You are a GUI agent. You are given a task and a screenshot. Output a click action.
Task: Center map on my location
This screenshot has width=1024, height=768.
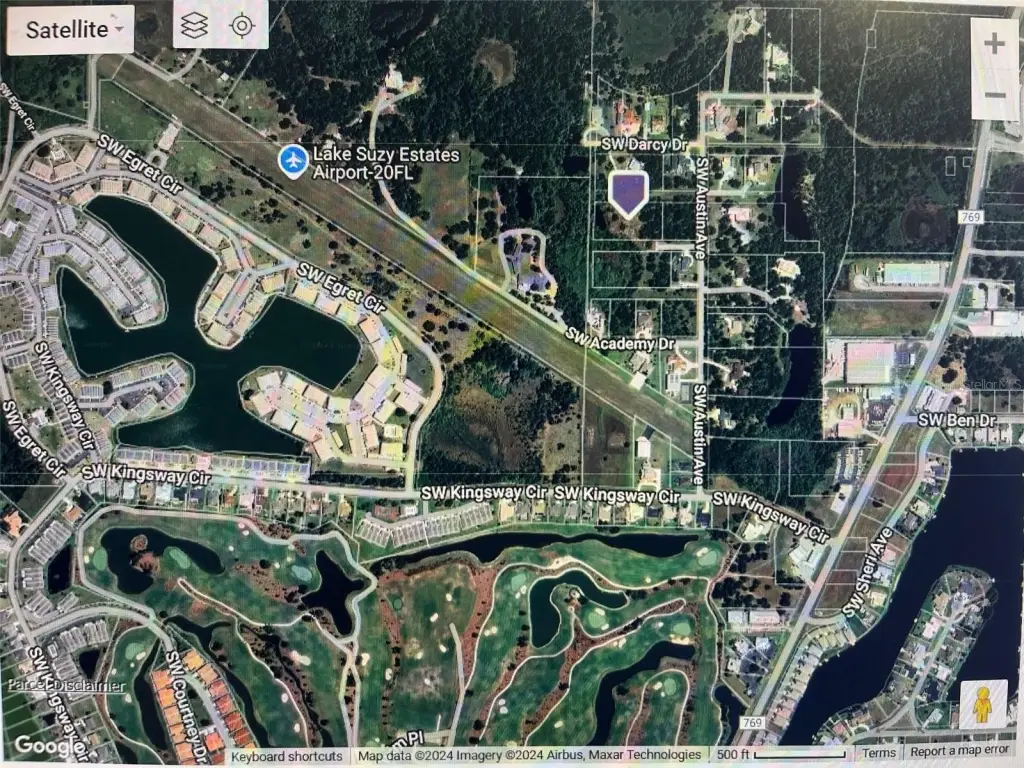pos(242,26)
